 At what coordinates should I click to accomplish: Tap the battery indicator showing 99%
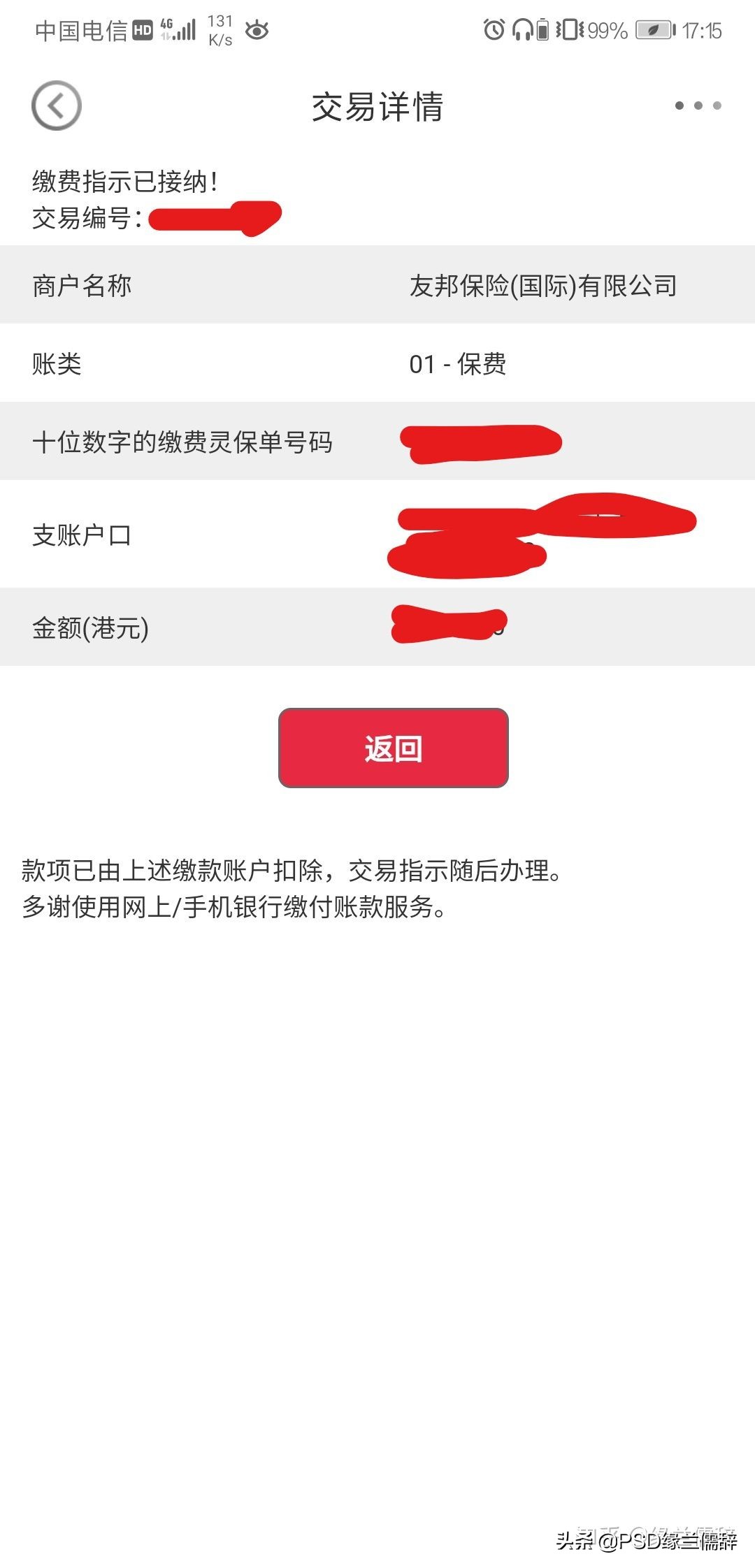click(x=607, y=29)
